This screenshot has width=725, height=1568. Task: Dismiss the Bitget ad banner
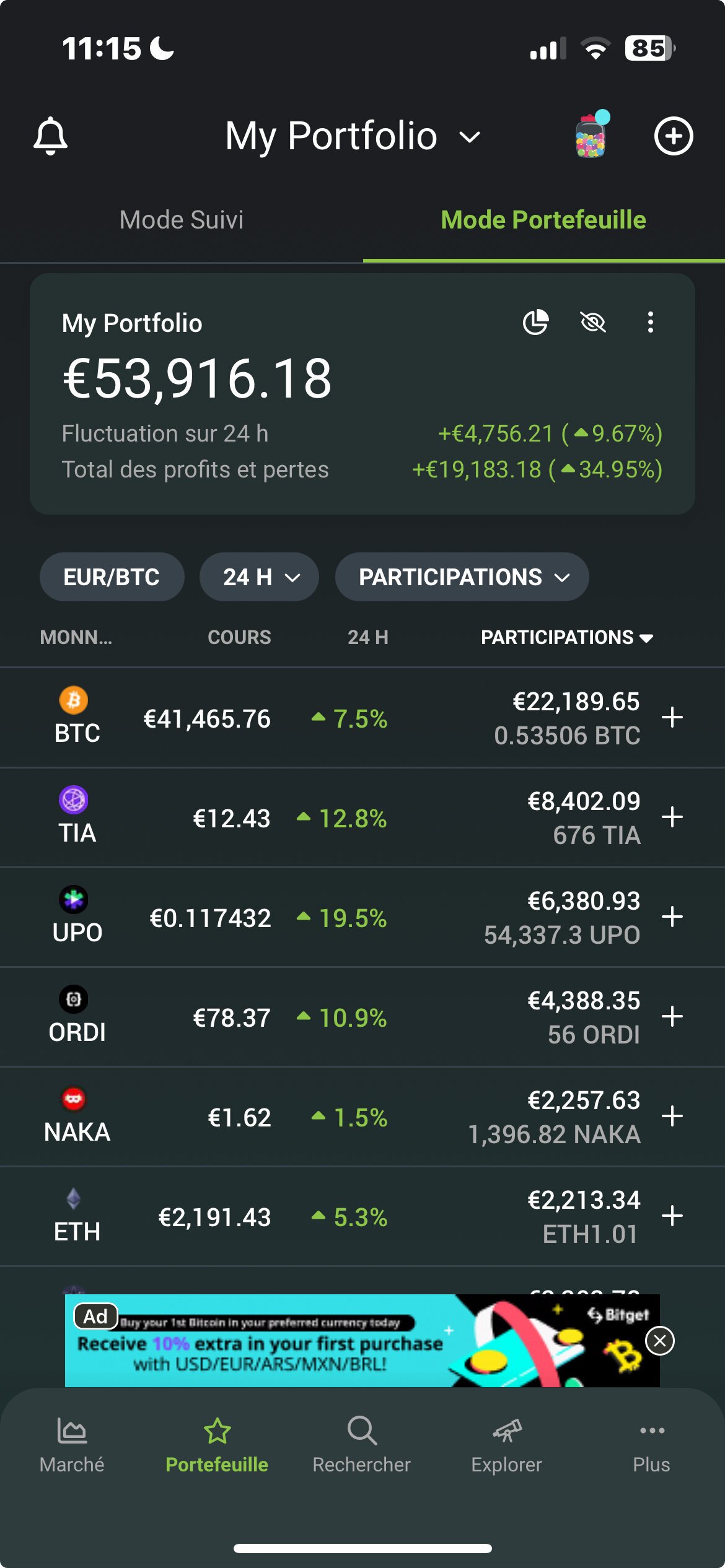[x=660, y=1341]
